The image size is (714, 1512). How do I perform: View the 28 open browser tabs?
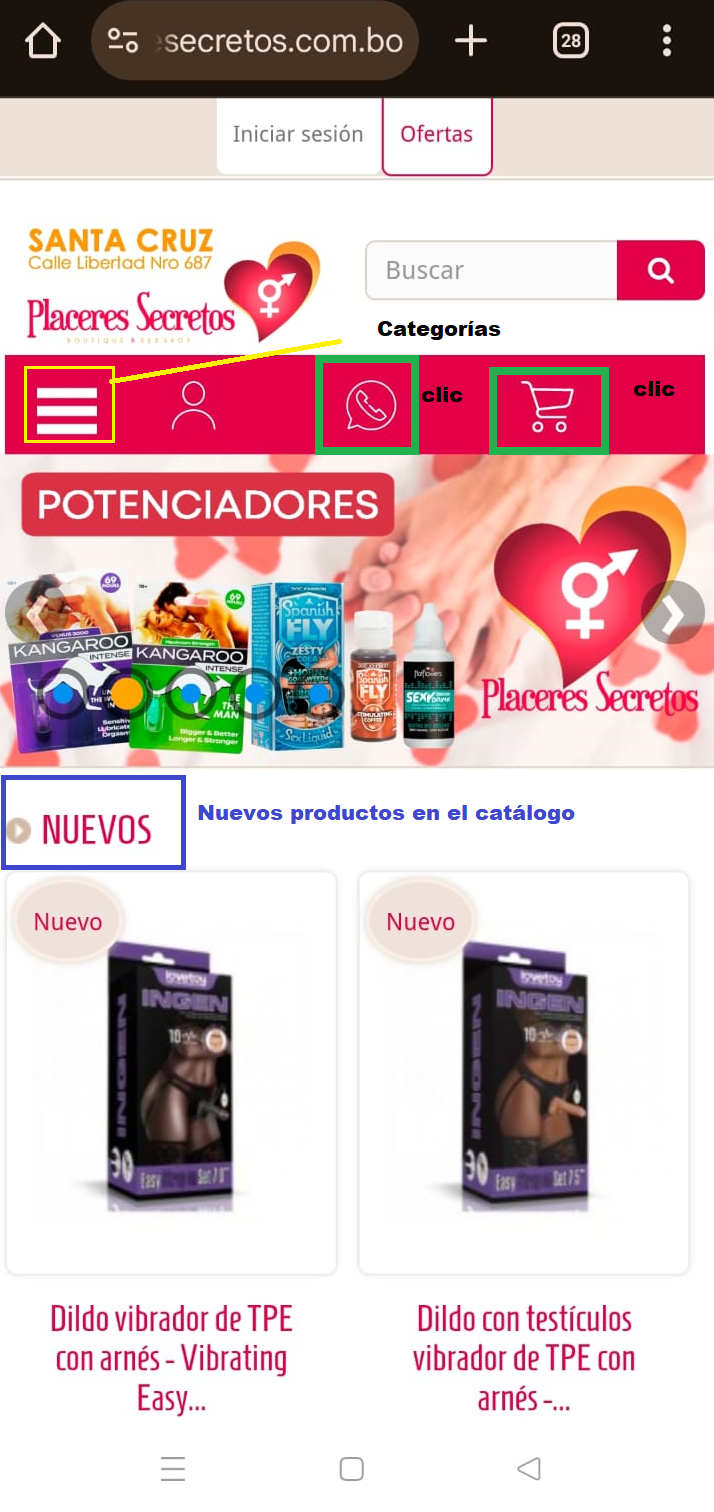click(x=570, y=41)
